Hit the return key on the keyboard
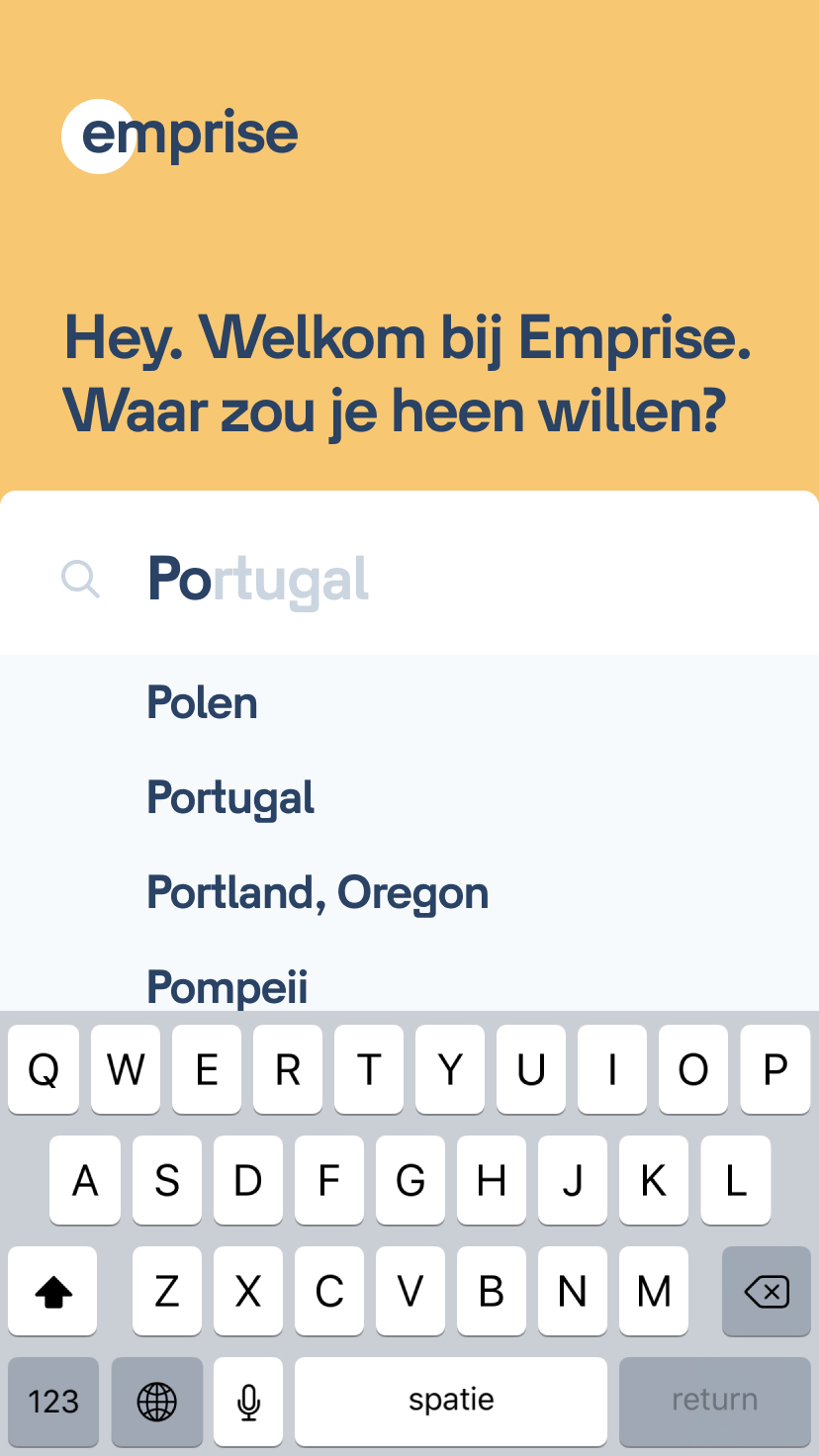This screenshot has height=1456, width=819. tap(714, 1400)
